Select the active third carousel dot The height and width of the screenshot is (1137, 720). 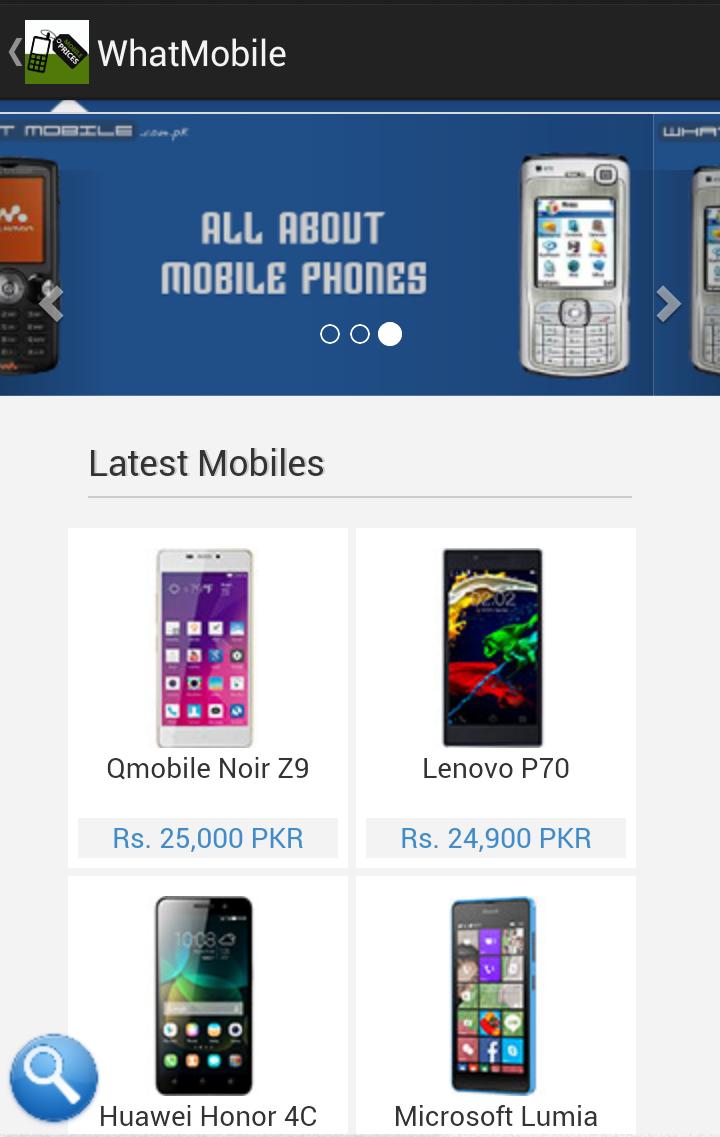(x=390, y=335)
